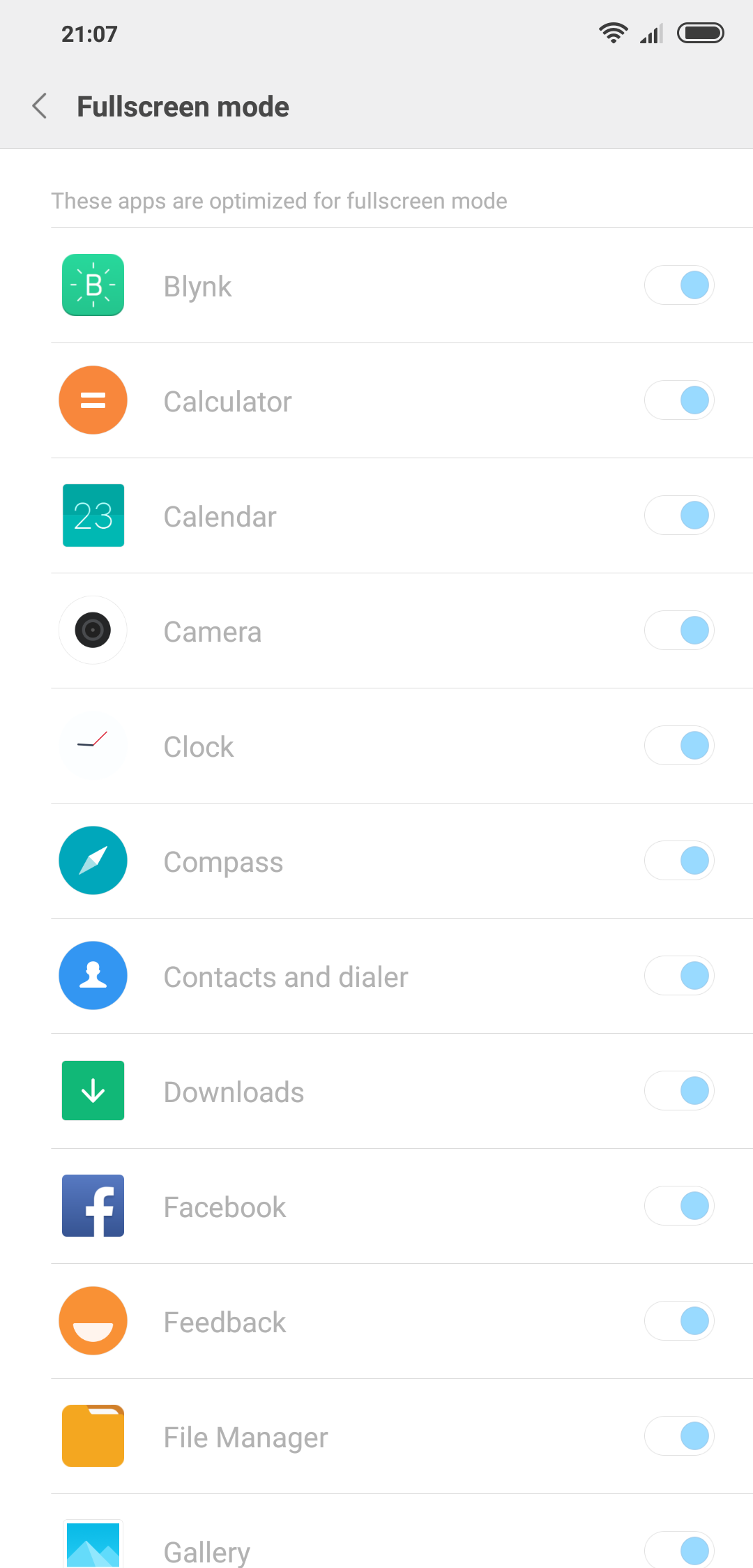Switch off fullscreen for Calculator
The image size is (753, 1568).
679,400
